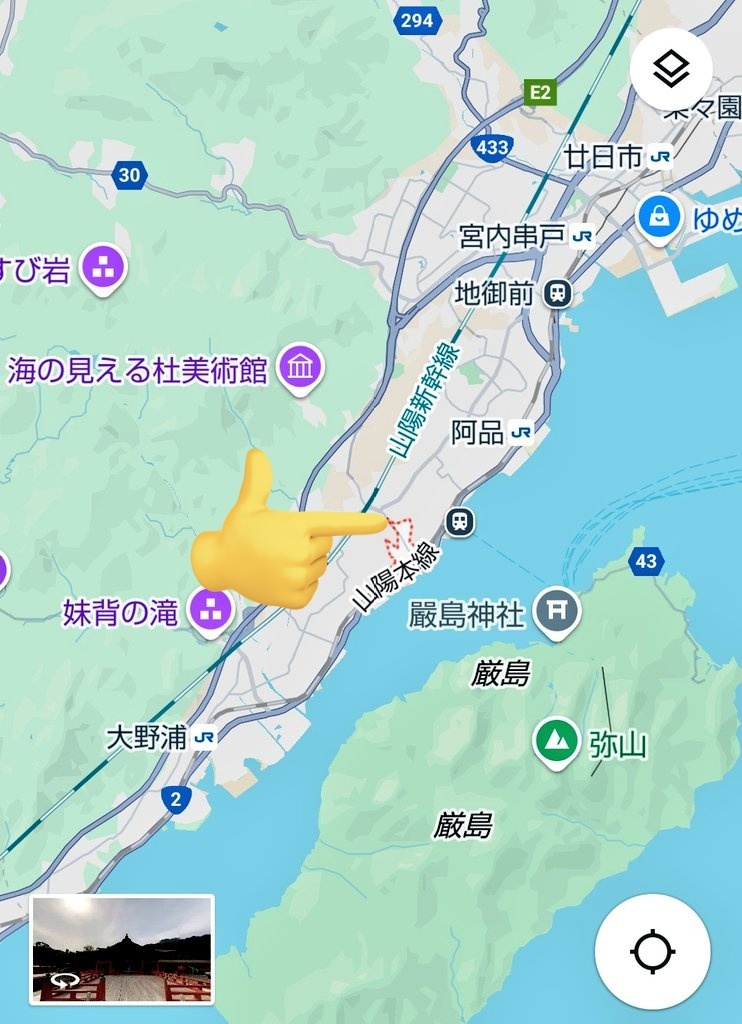
Task: Open 大野浦 JR station marker
Action: pos(204,738)
